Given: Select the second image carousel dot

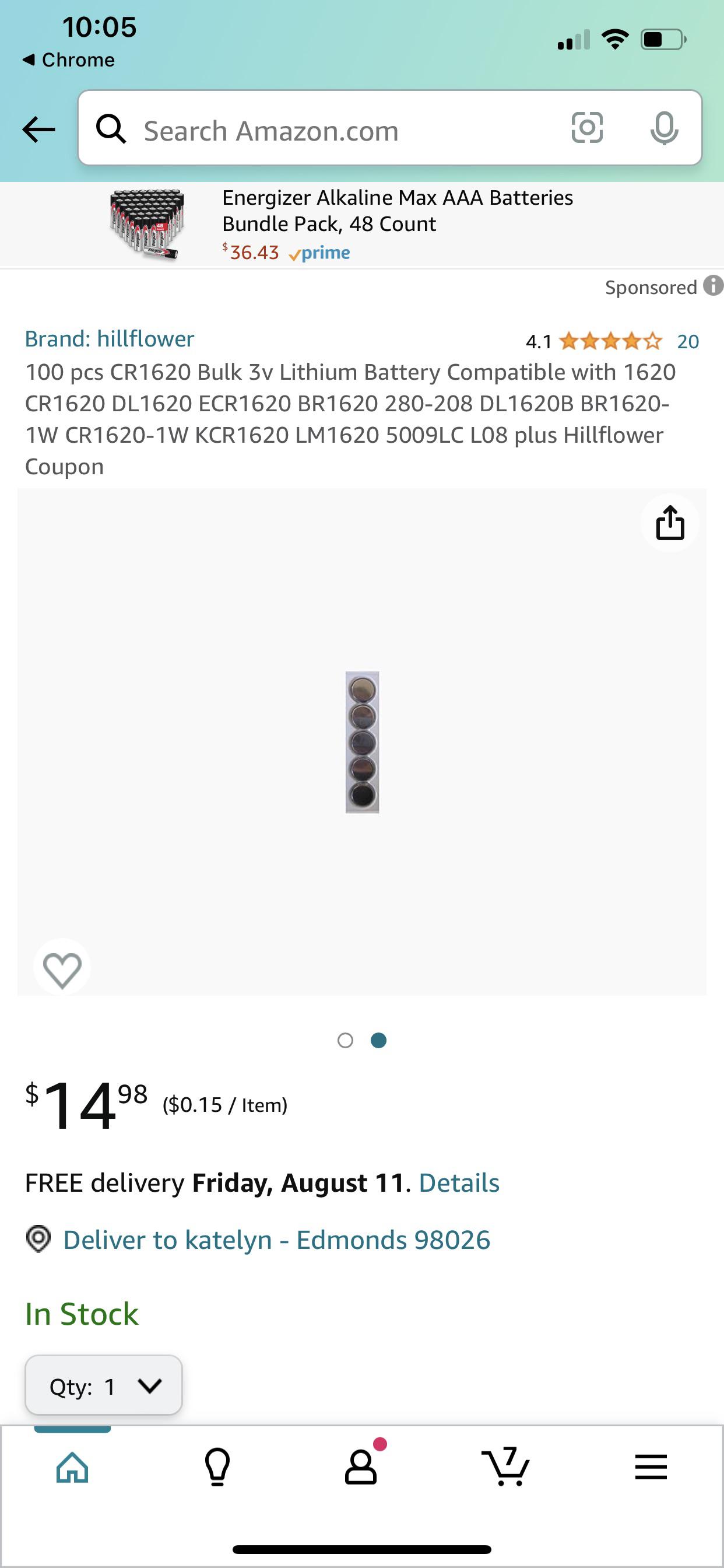Looking at the screenshot, I should [x=378, y=1040].
